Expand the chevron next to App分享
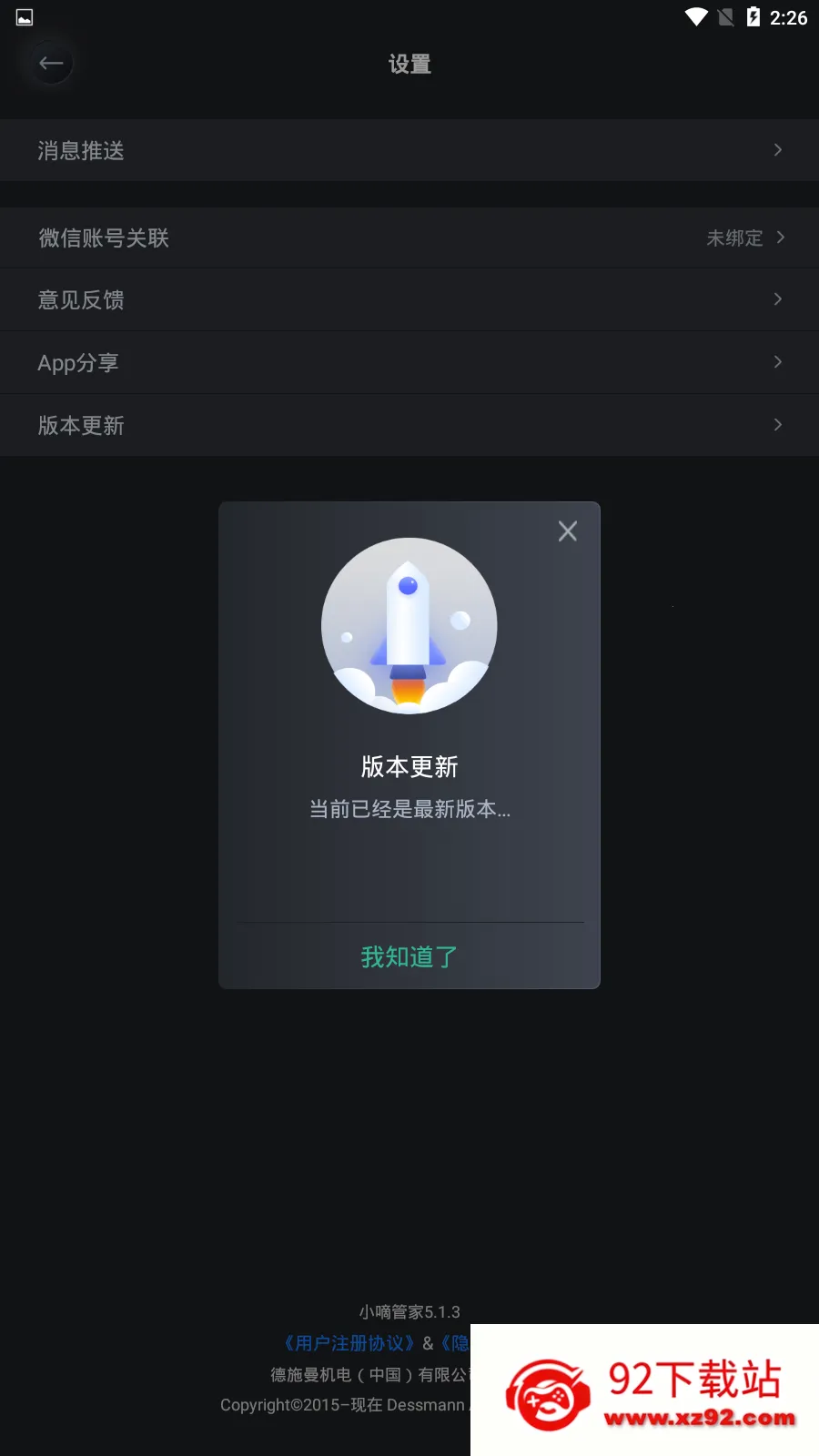The width and height of the screenshot is (819, 1456). [x=778, y=361]
